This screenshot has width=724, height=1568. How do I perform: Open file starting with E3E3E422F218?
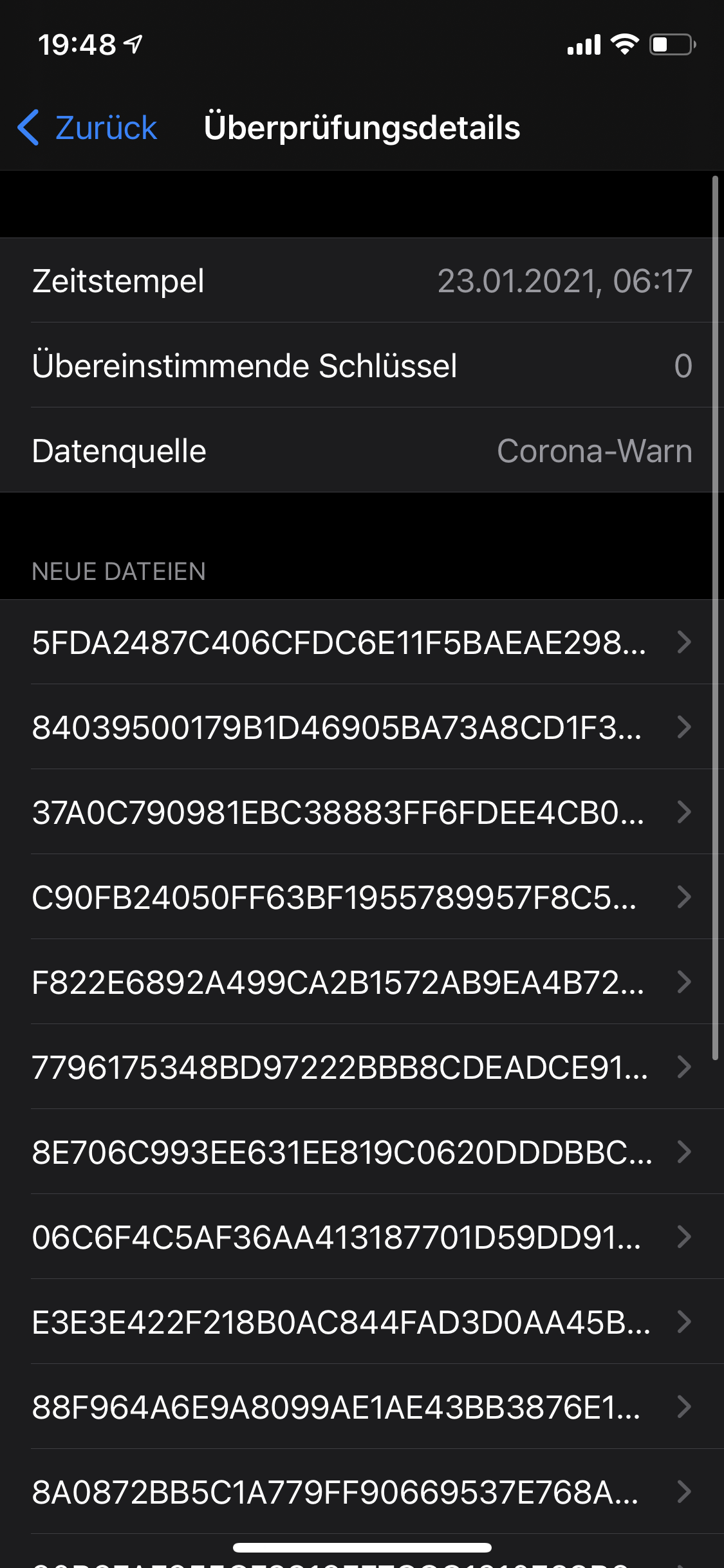coord(360,1322)
